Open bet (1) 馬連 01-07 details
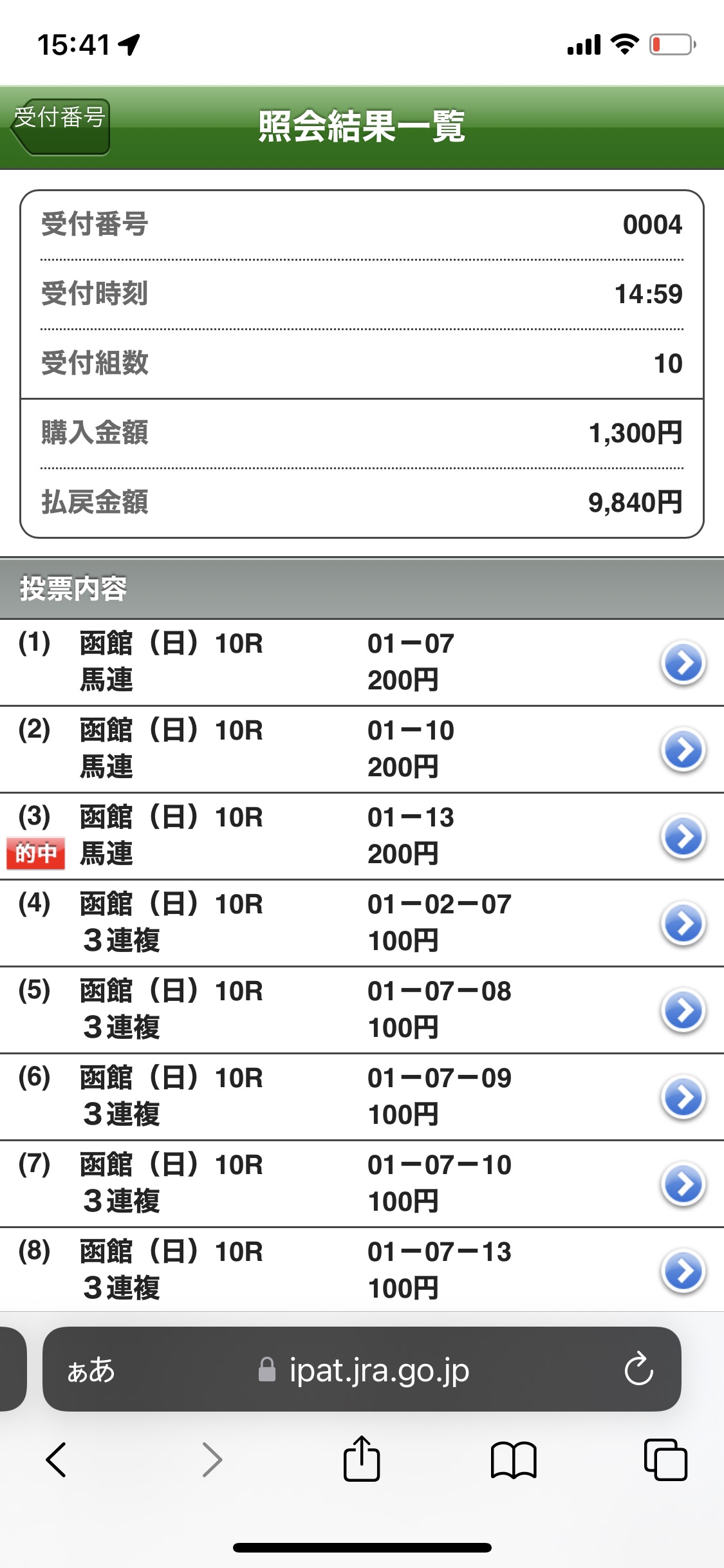Screen dimensions: 724x1568 (x=683, y=662)
